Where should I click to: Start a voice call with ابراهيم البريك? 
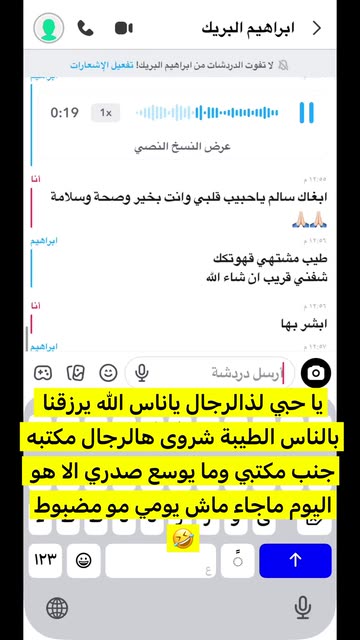click(x=85, y=28)
